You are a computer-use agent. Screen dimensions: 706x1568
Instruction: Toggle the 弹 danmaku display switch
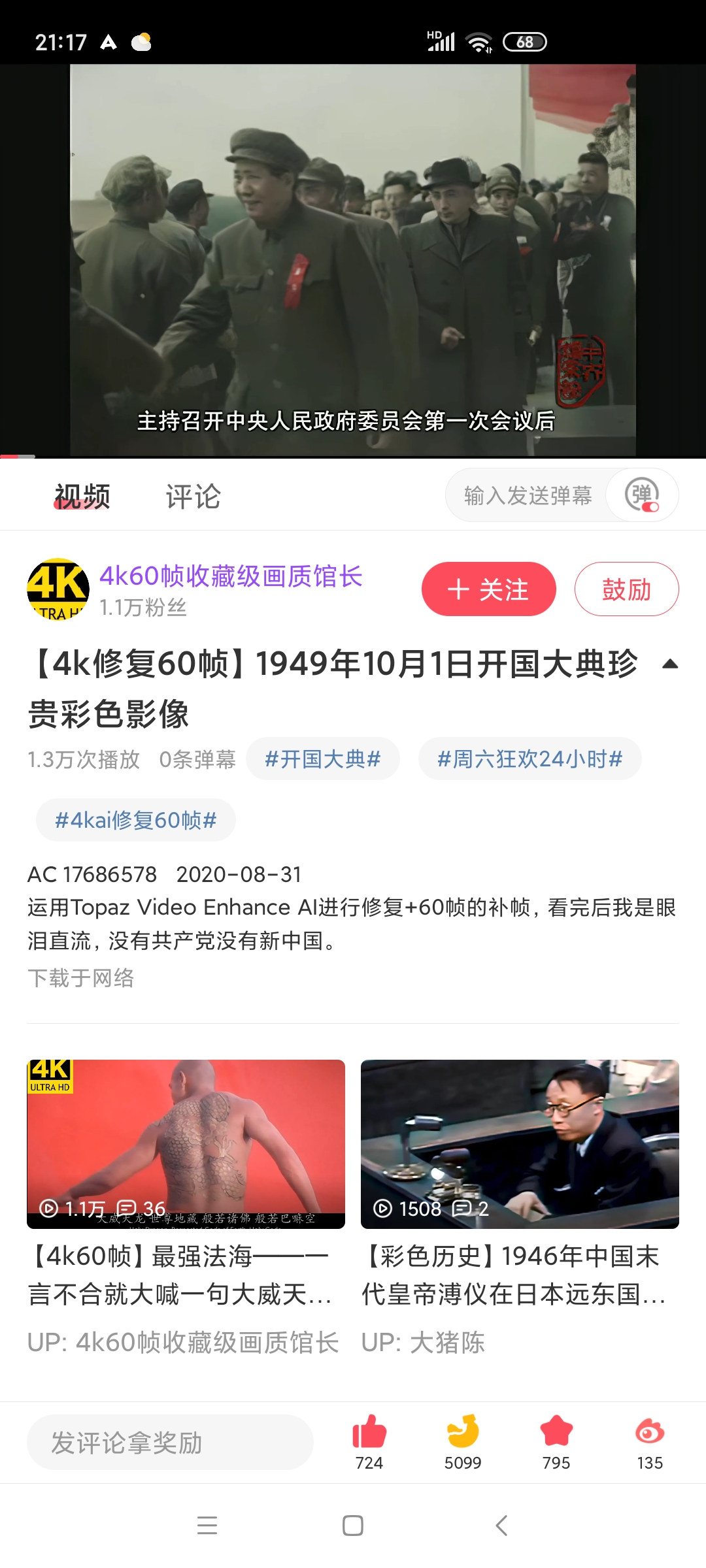pos(642,495)
